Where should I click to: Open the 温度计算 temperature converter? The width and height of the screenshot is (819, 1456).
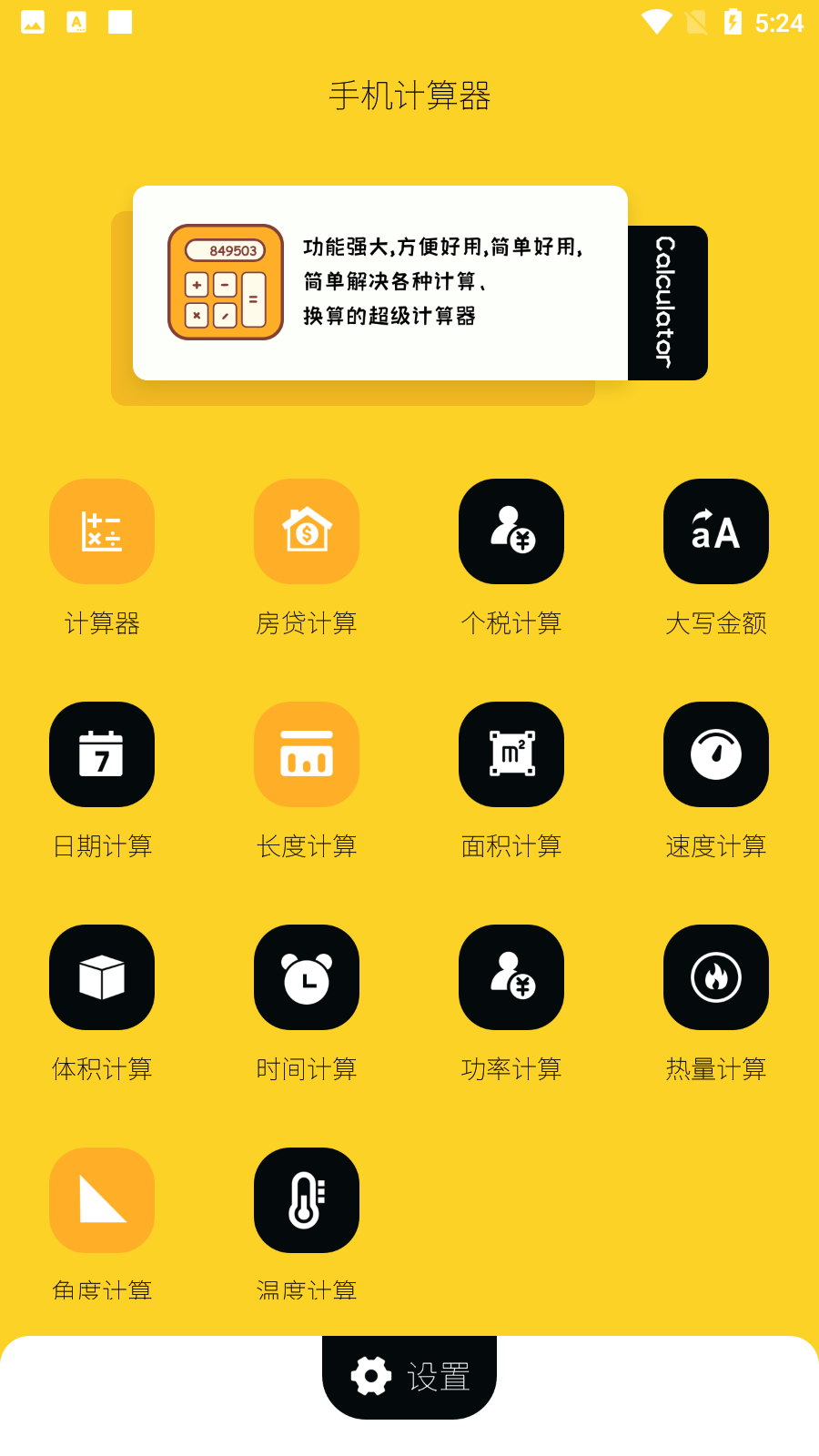click(306, 1200)
